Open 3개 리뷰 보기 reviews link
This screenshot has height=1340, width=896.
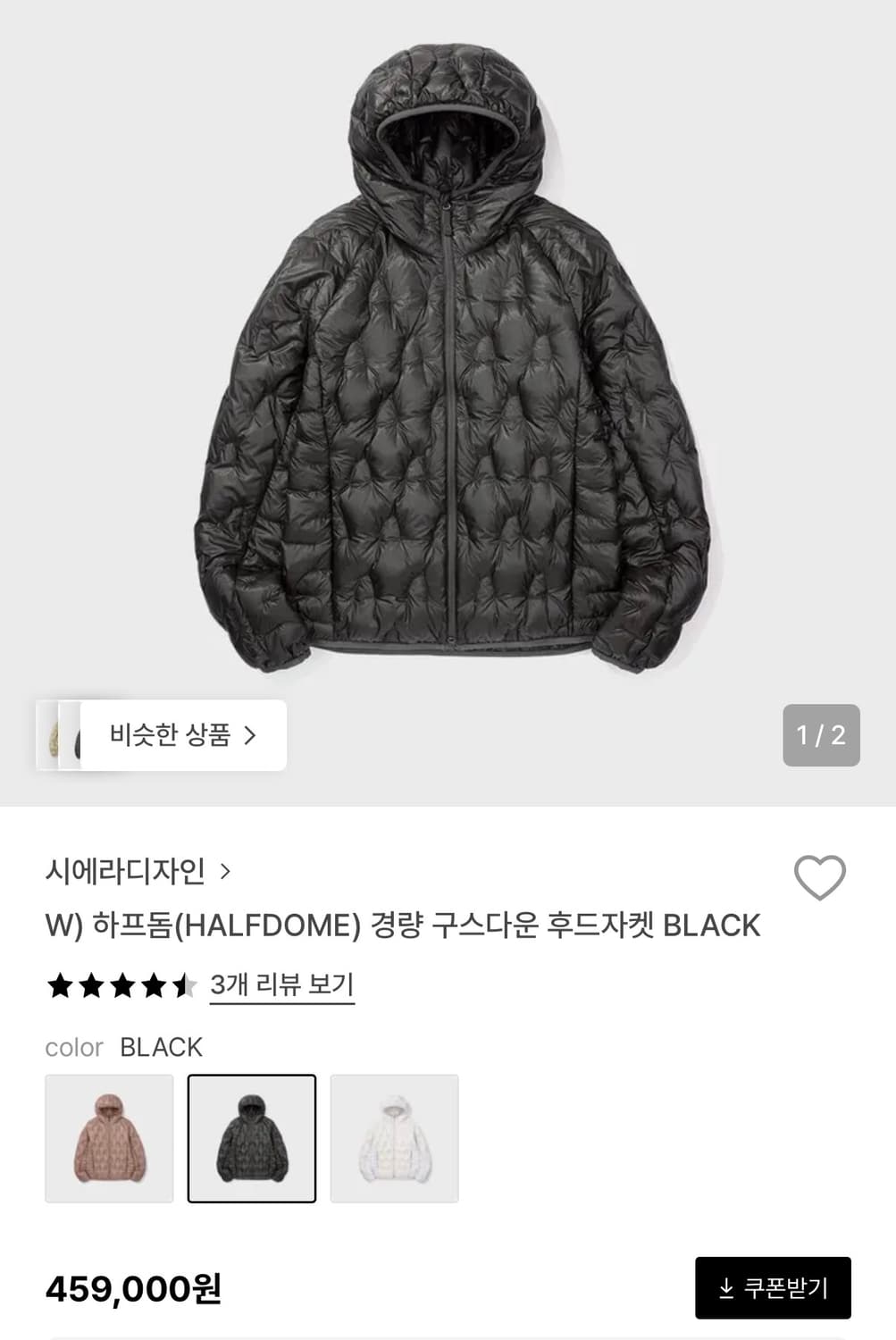(x=281, y=984)
